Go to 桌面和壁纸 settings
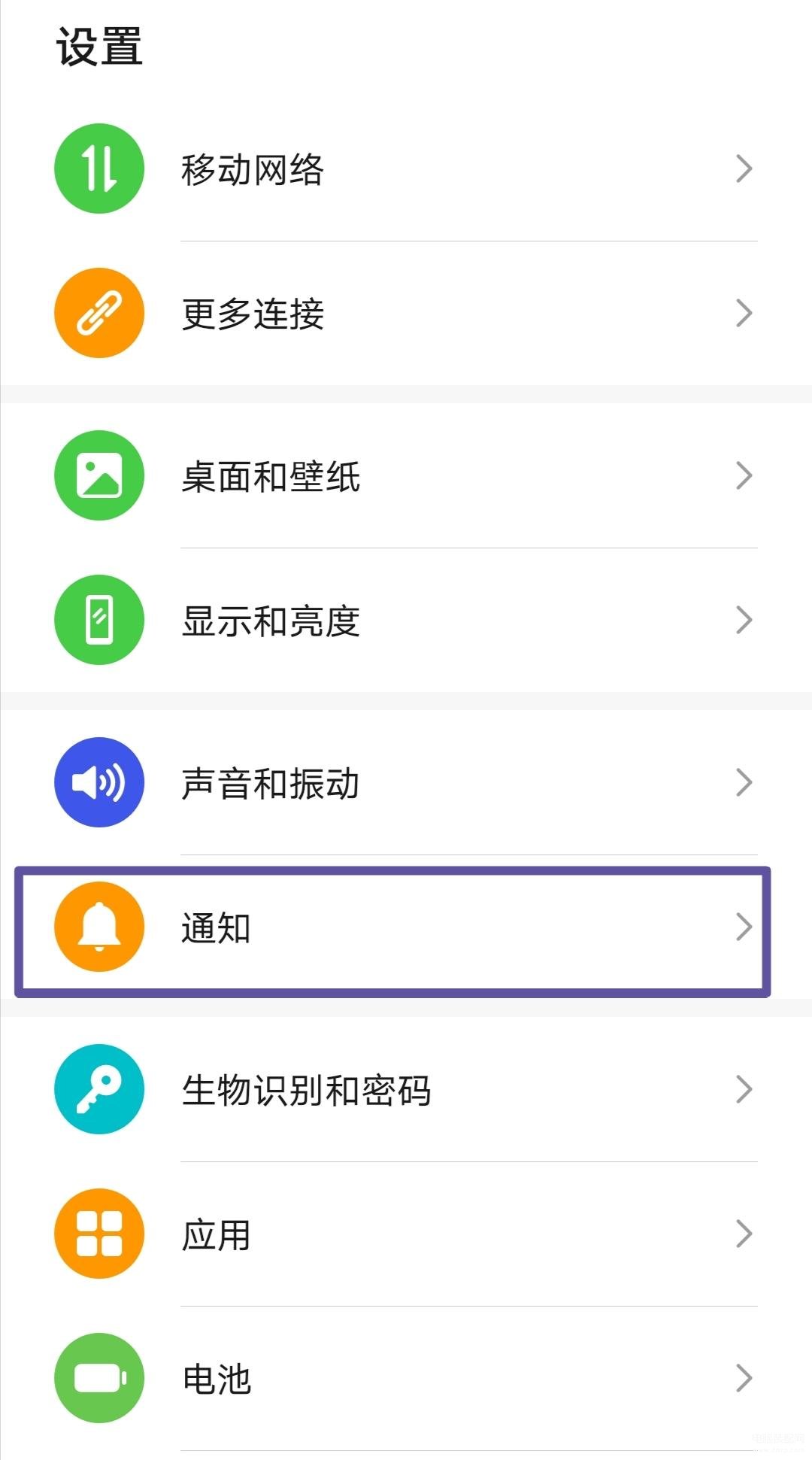 tap(406, 475)
